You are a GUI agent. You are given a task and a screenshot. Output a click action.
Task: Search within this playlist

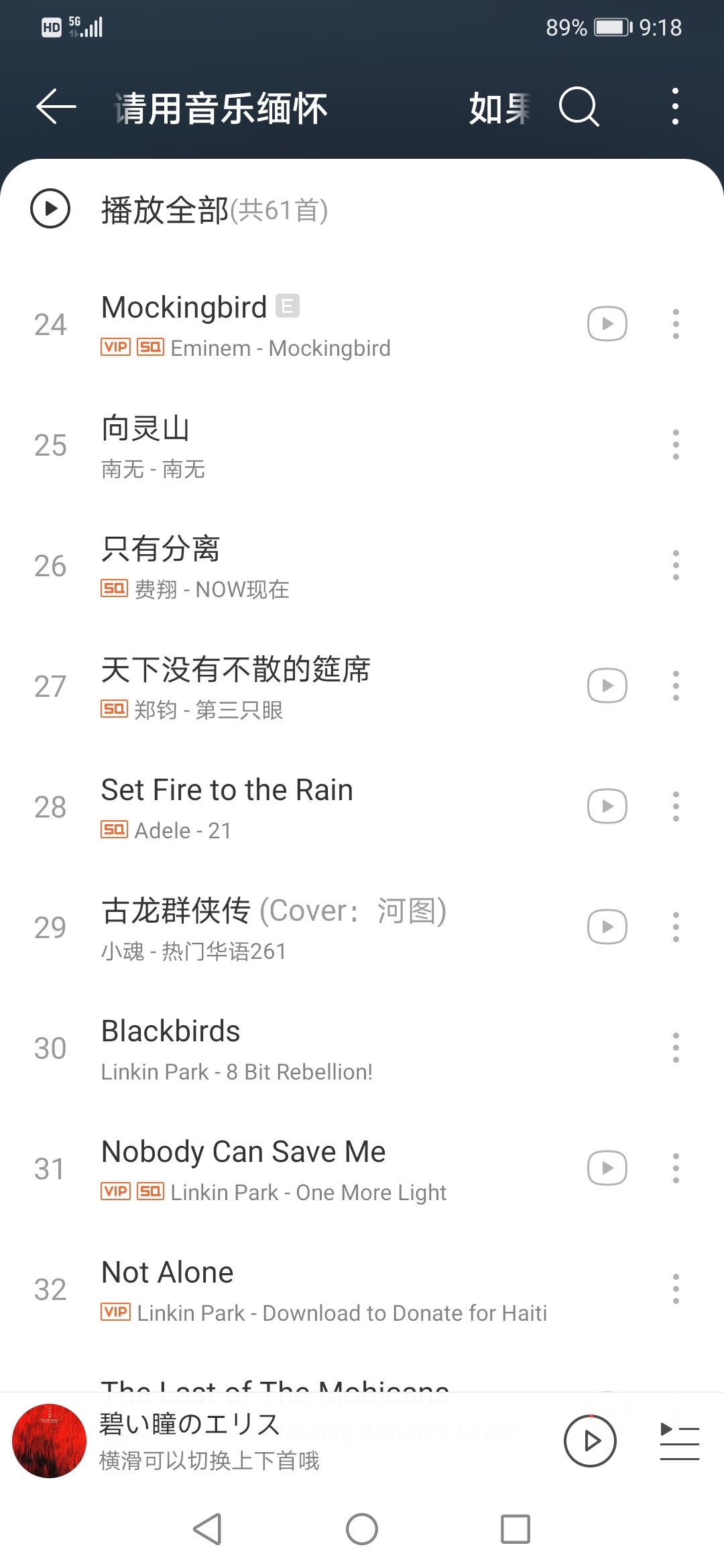coord(579,107)
